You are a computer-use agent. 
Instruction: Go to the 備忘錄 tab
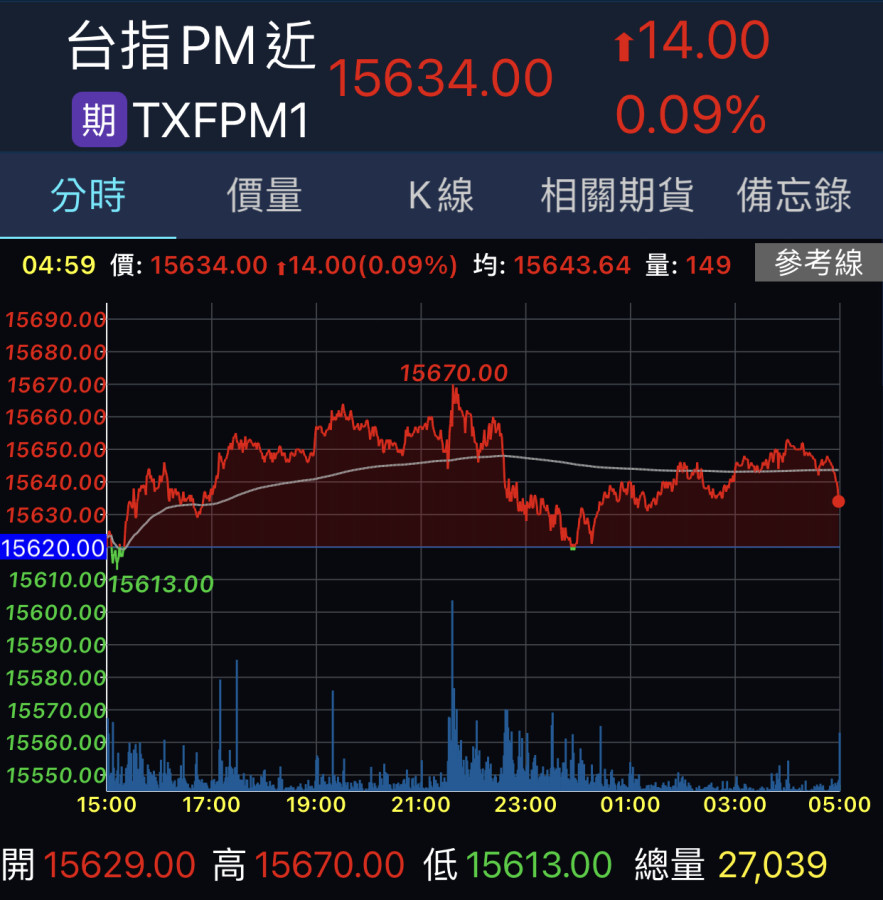point(794,195)
